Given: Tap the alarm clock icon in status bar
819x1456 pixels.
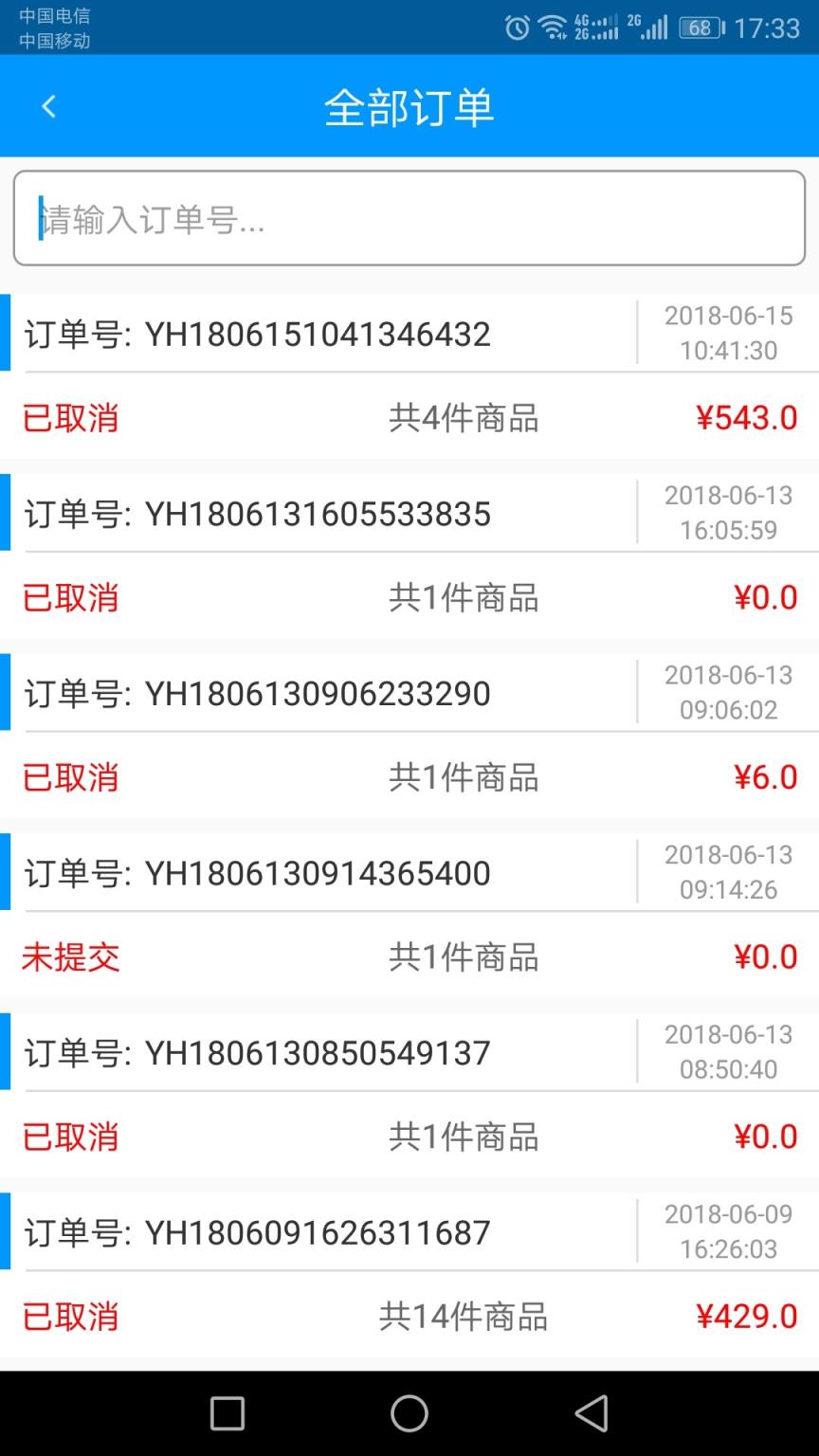Looking at the screenshot, I should click(x=517, y=28).
